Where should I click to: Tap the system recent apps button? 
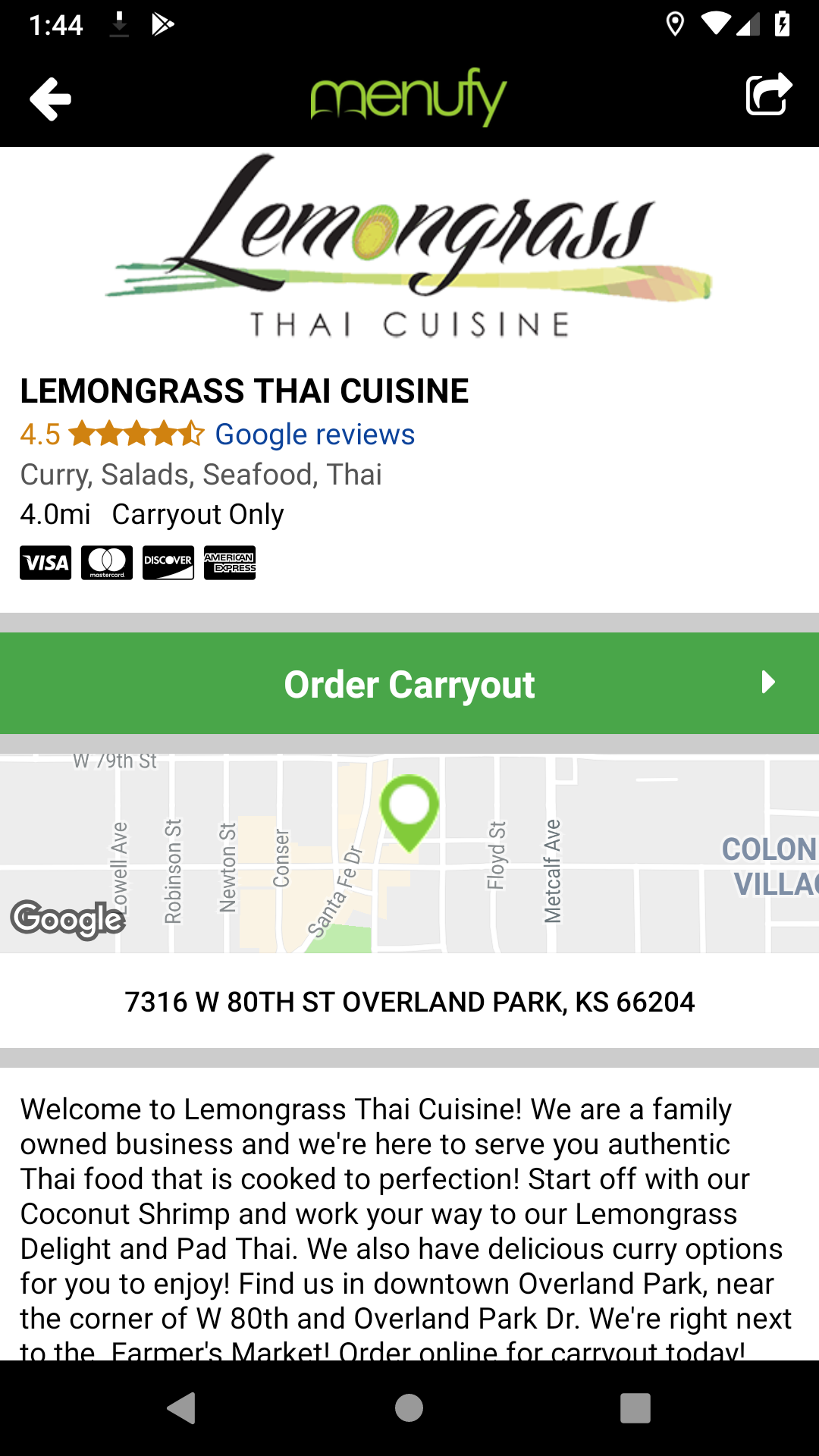click(635, 1408)
